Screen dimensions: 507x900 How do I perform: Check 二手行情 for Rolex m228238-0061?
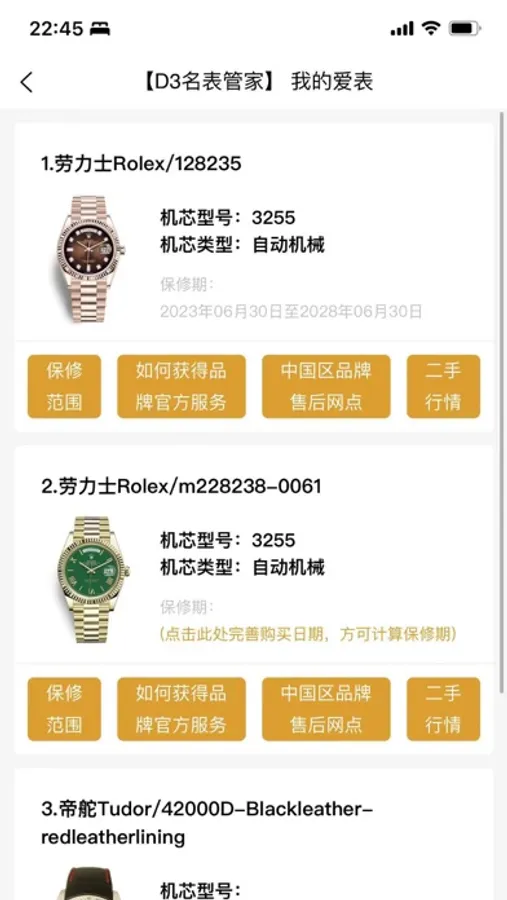click(x=443, y=709)
